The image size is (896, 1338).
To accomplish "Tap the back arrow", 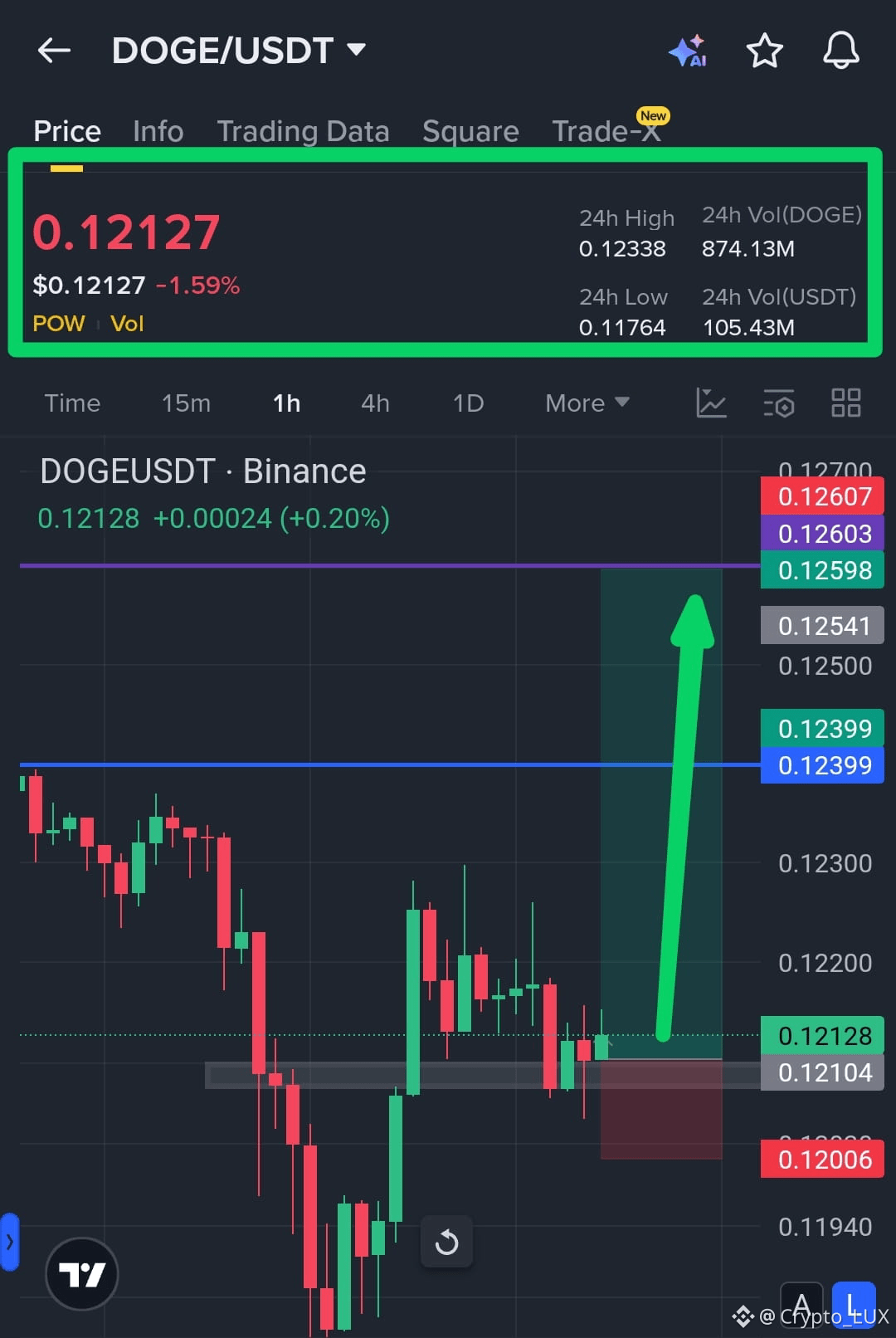I will tap(53, 50).
